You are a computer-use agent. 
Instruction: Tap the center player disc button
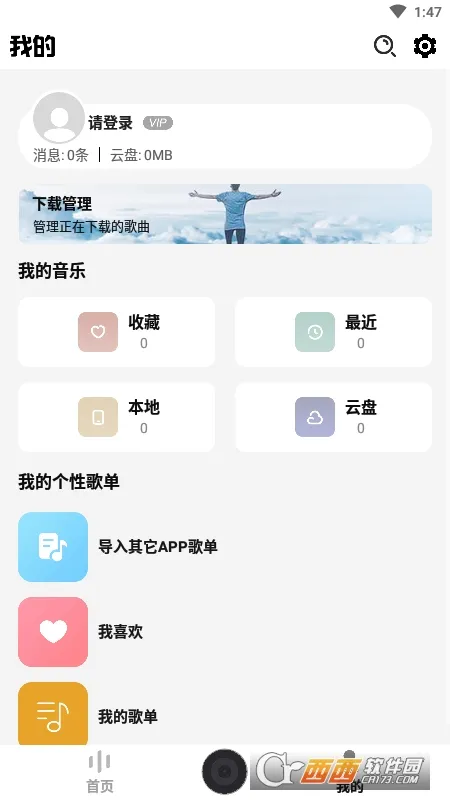click(x=224, y=772)
